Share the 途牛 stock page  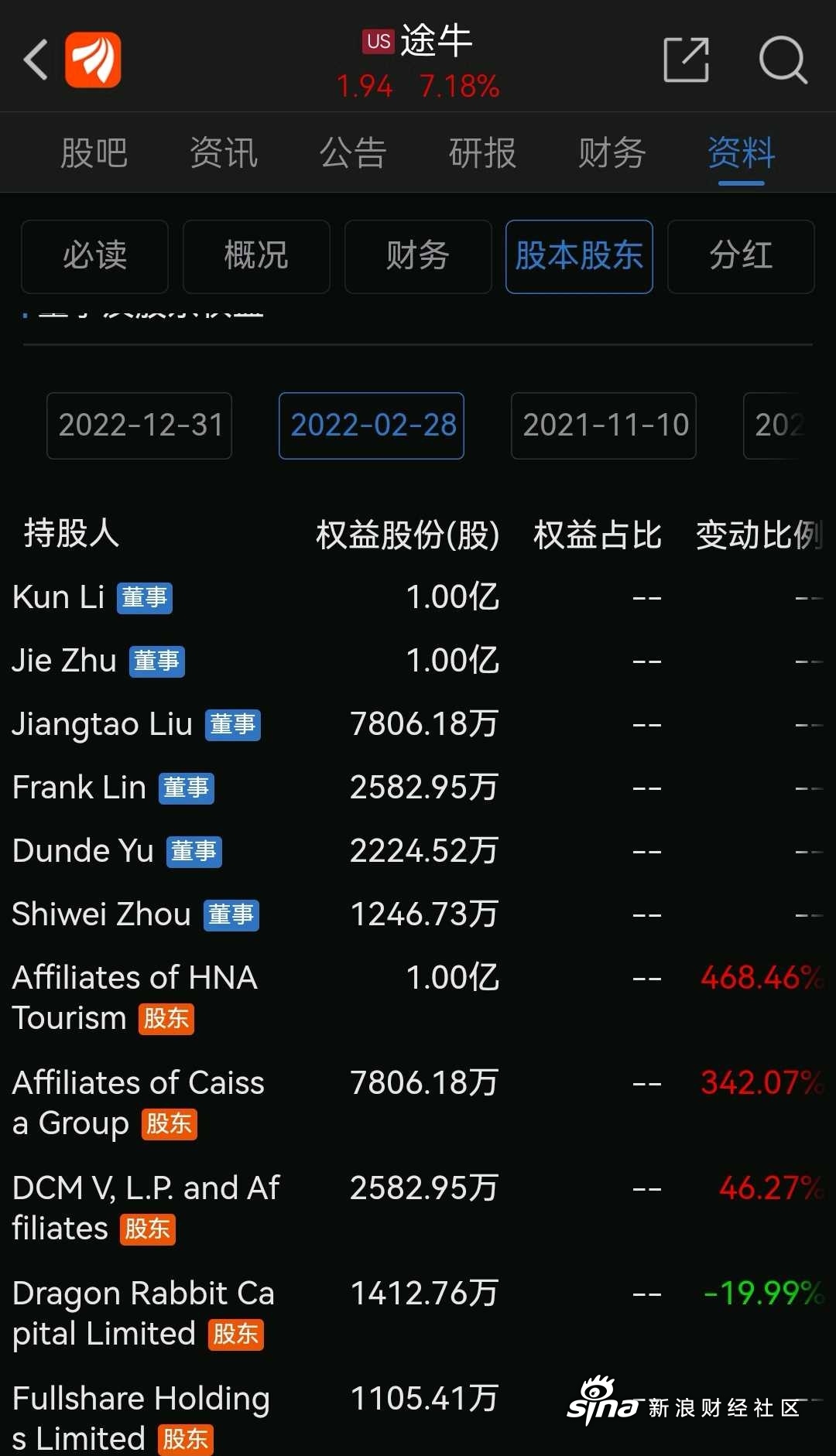pos(687,60)
